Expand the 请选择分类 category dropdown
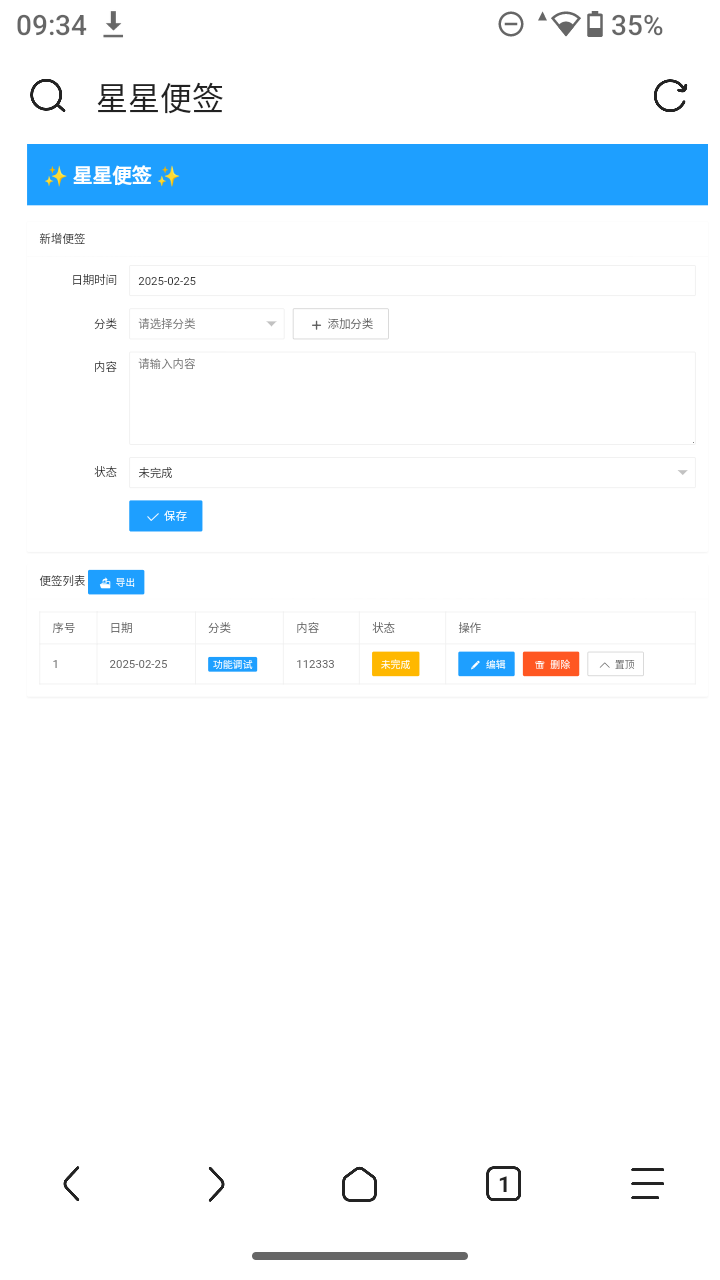Viewport: 720px width, 1280px height. (207, 324)
